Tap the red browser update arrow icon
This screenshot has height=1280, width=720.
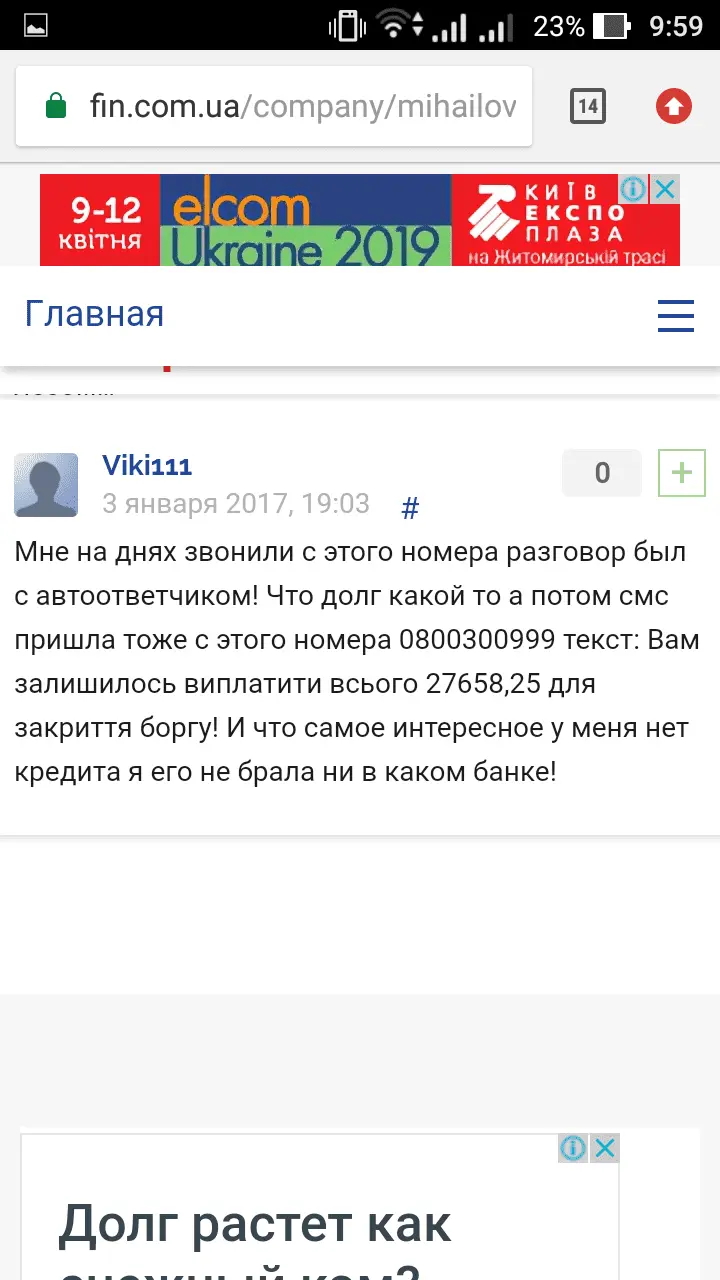(674, 106)
